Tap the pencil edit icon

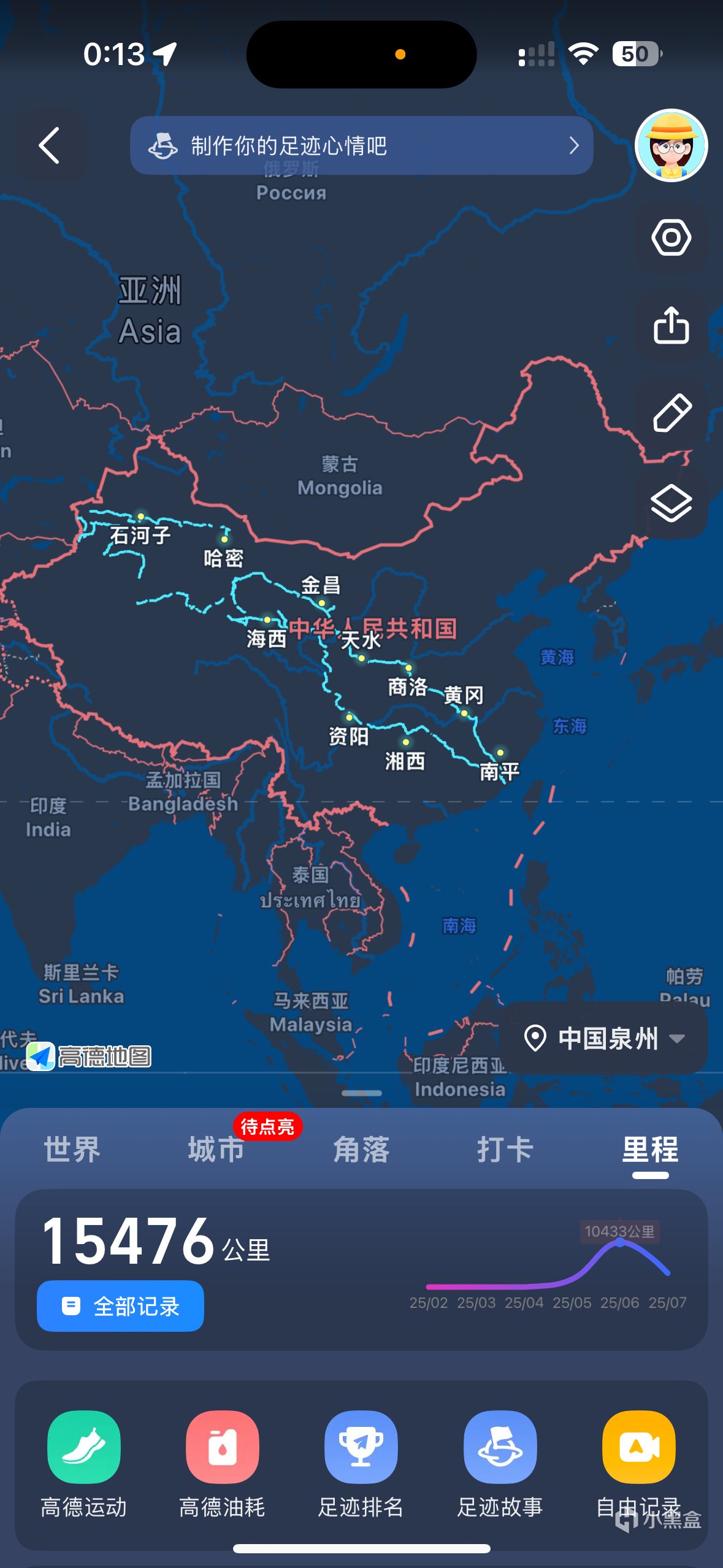(671, 413)
